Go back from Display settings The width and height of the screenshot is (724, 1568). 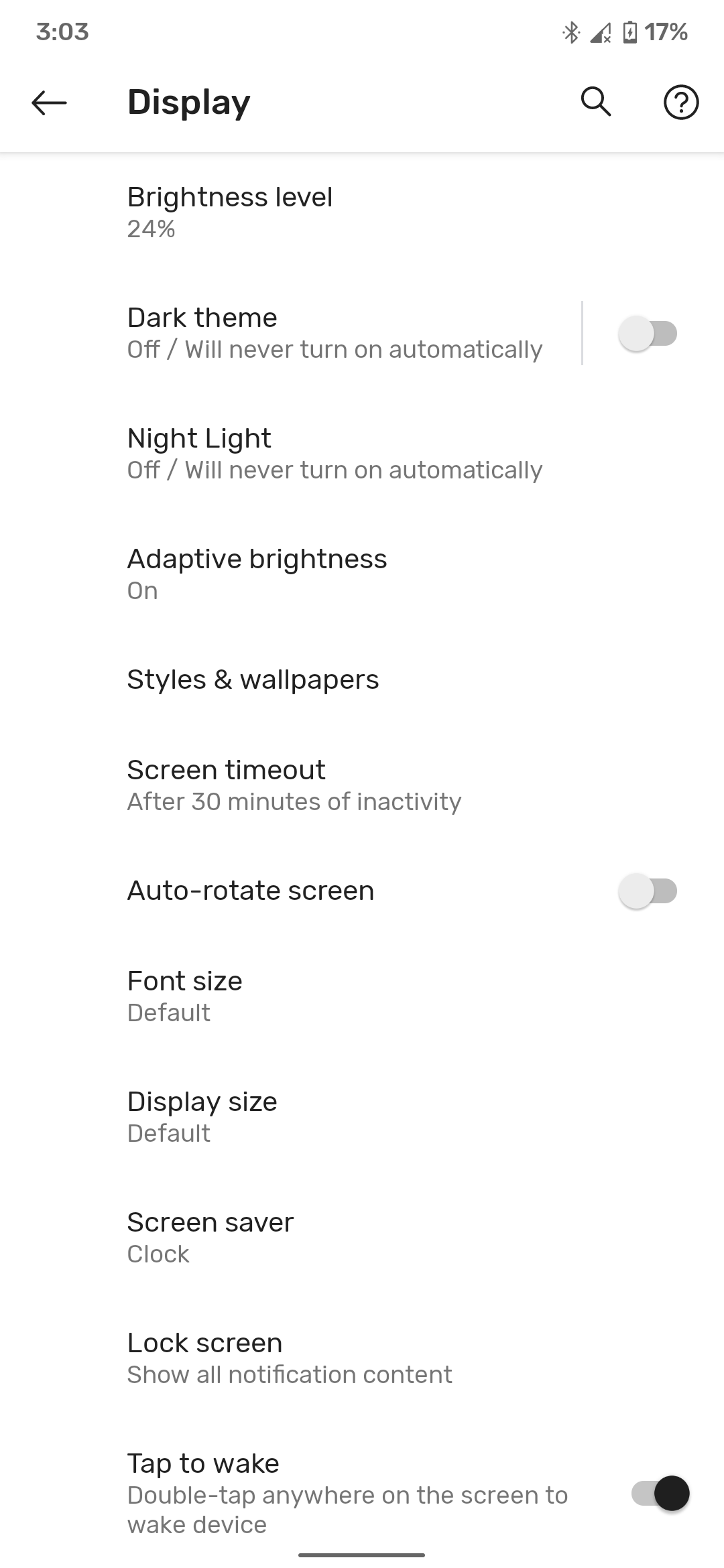tap(49, 103)
